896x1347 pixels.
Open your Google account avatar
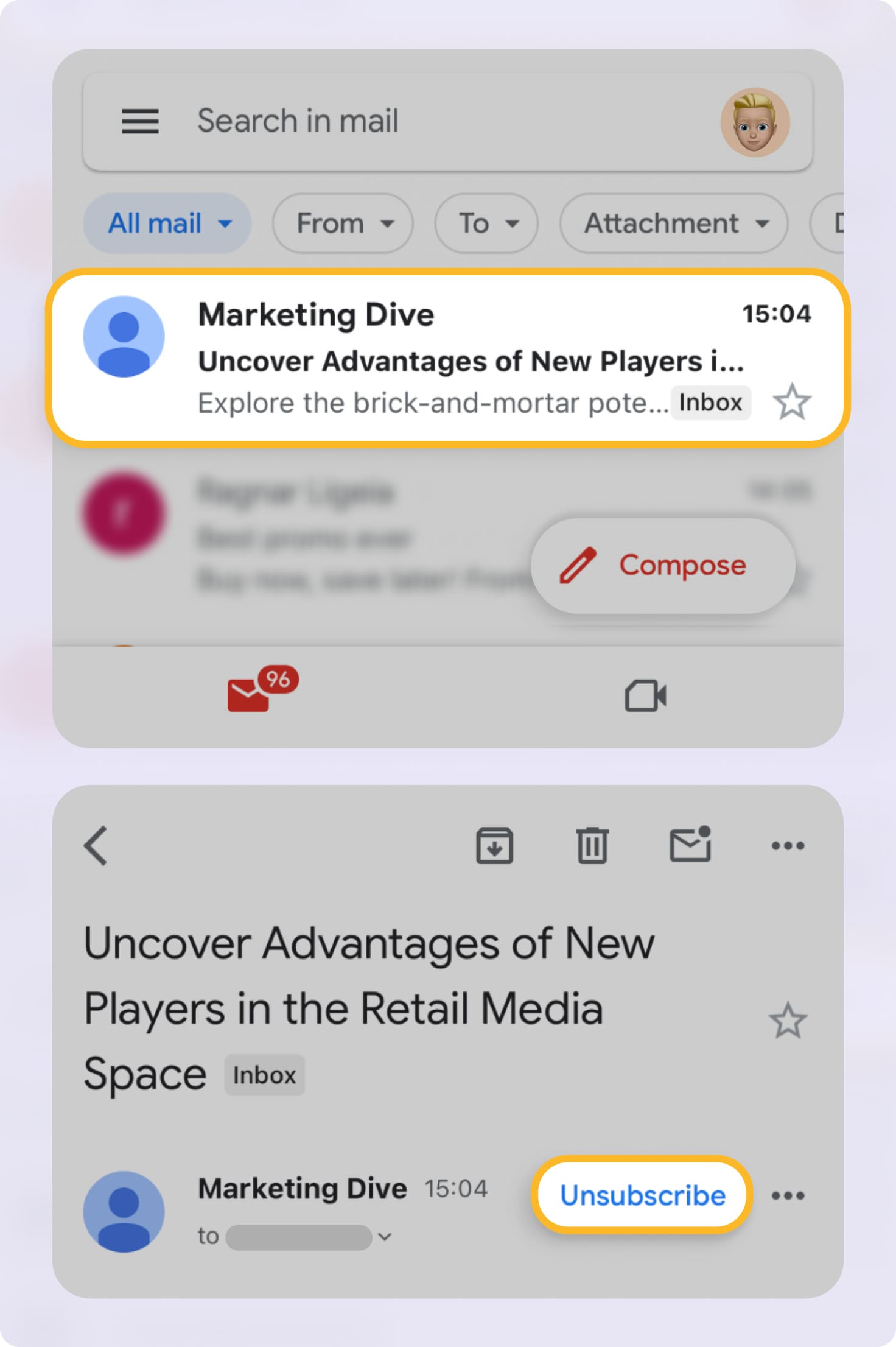pos(755,121)
